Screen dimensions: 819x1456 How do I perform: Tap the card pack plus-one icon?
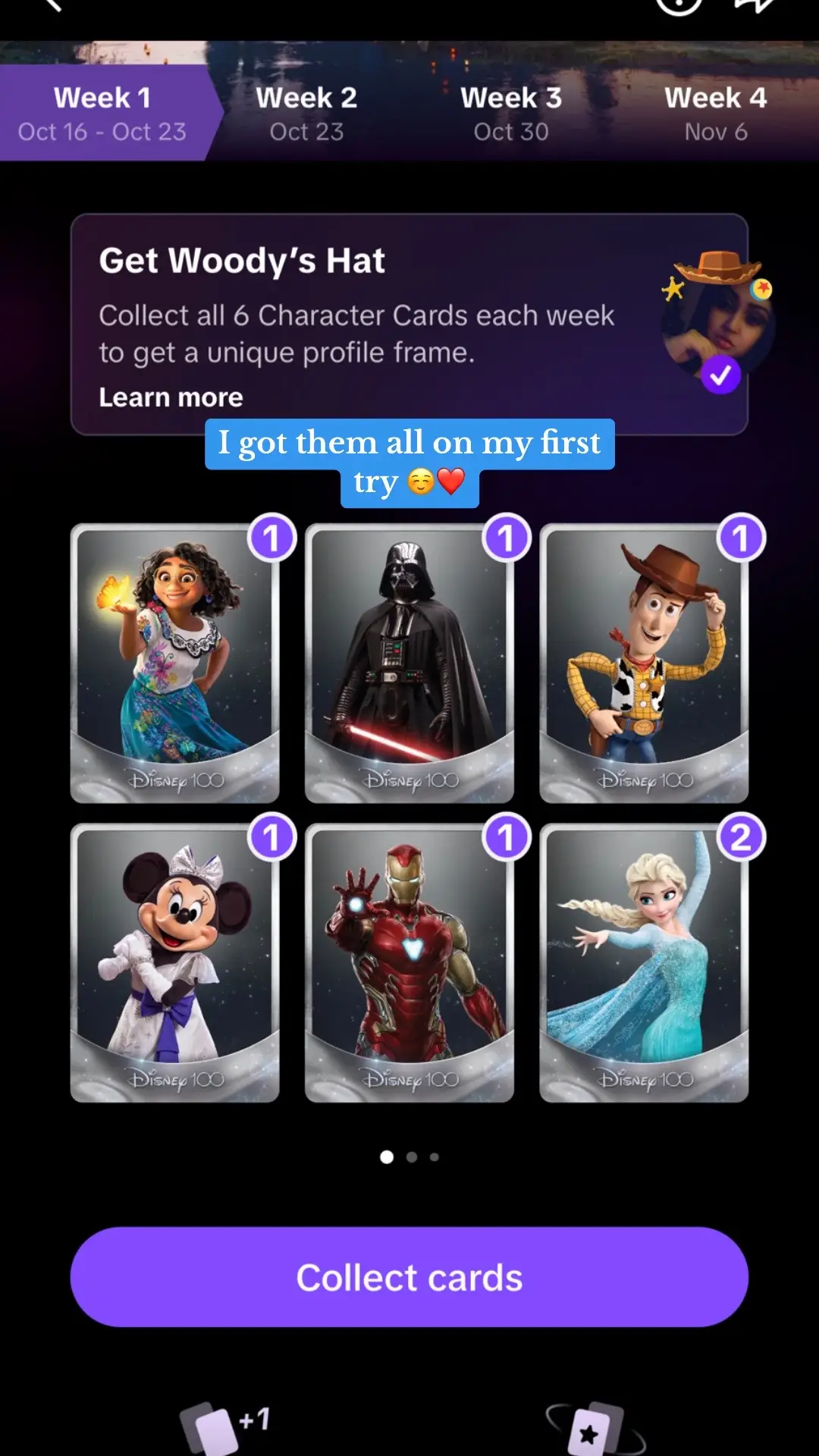click(224, 1429)
